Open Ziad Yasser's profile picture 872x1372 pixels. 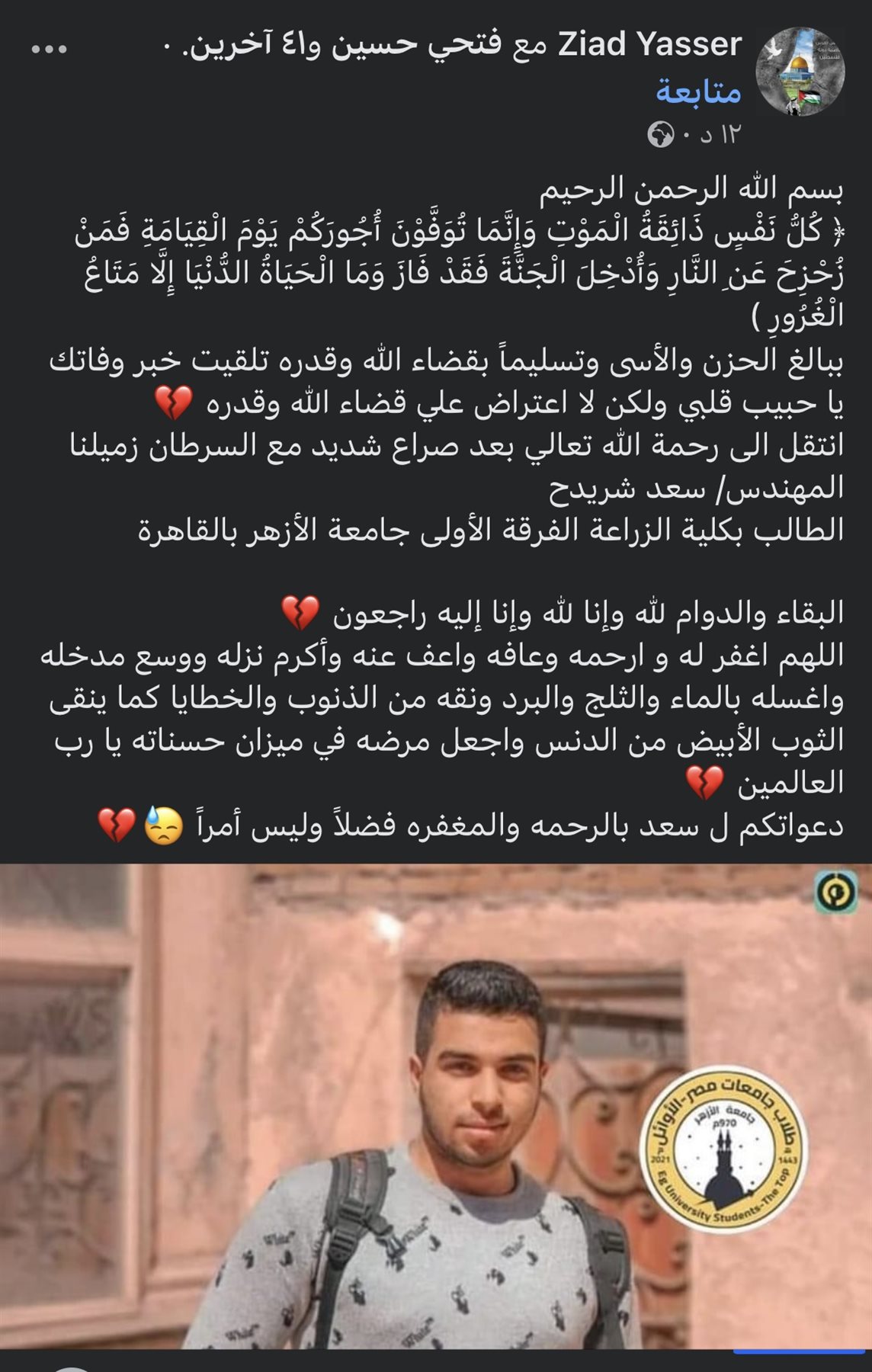[800, 72]
